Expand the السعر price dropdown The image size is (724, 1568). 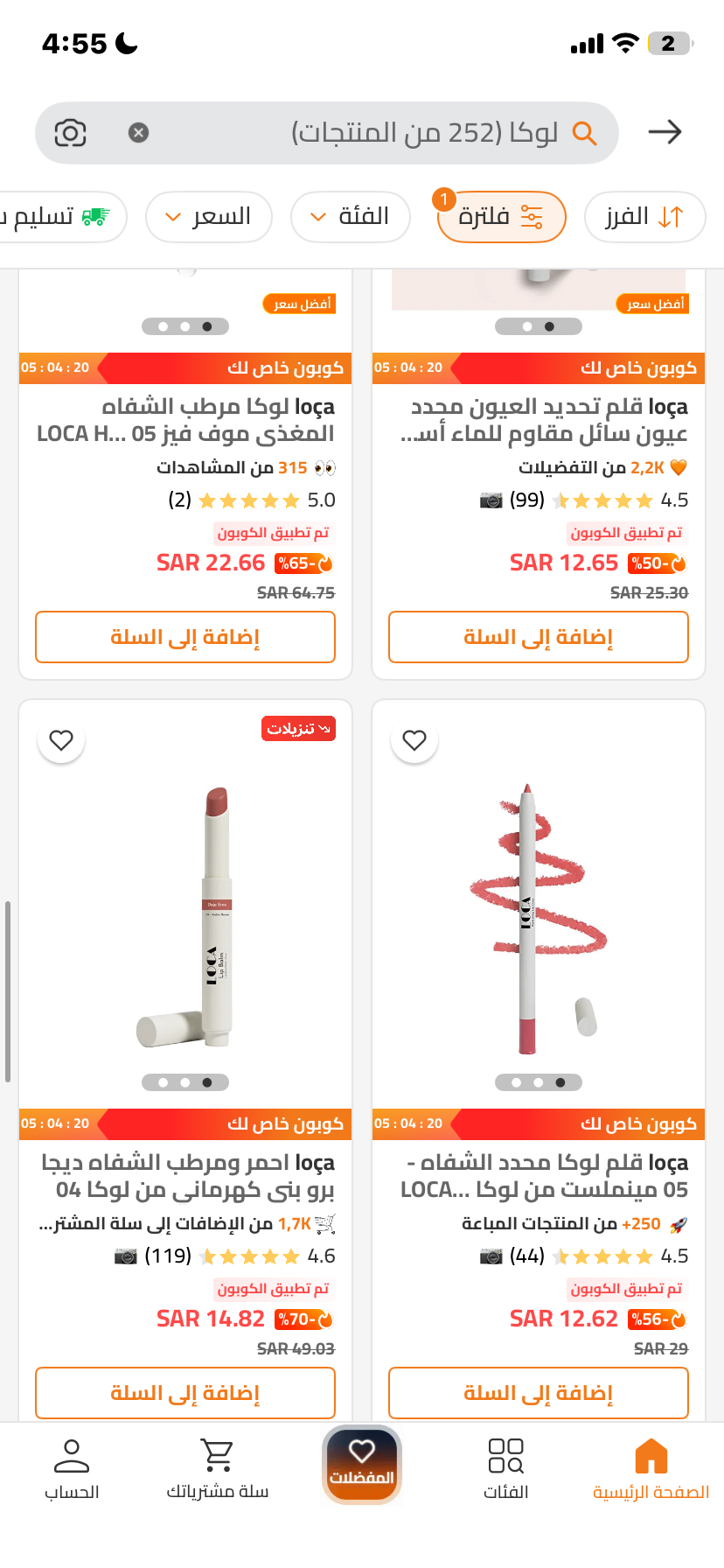pos(208,217)
